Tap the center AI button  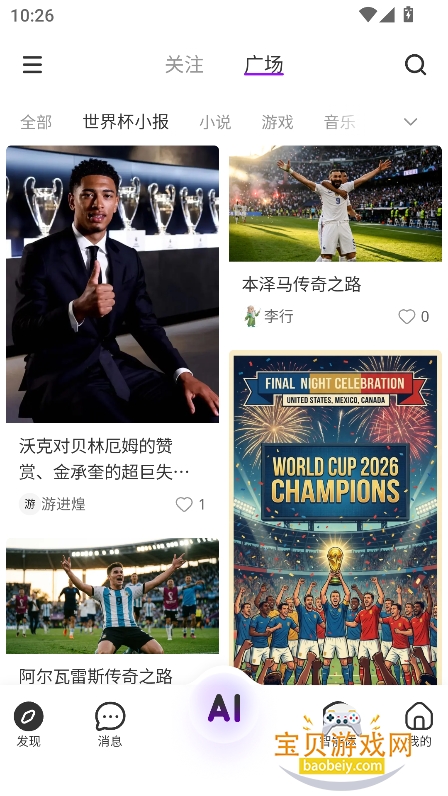[x=224, y=709]
